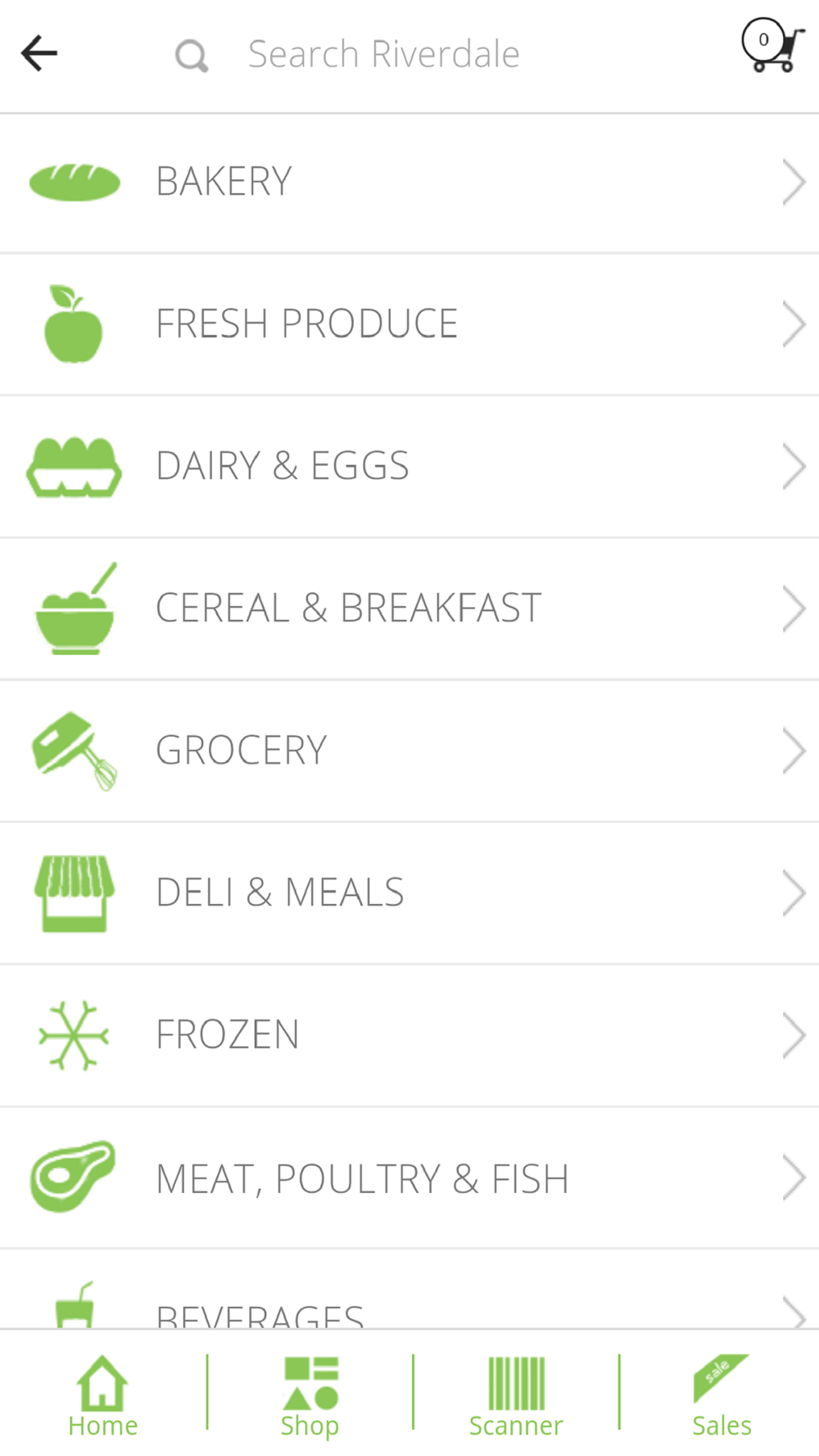The width and height of the screenshot is (819, 1456).
Task: Browse the Fresh Produce category
Action: [x=409, y=324]
